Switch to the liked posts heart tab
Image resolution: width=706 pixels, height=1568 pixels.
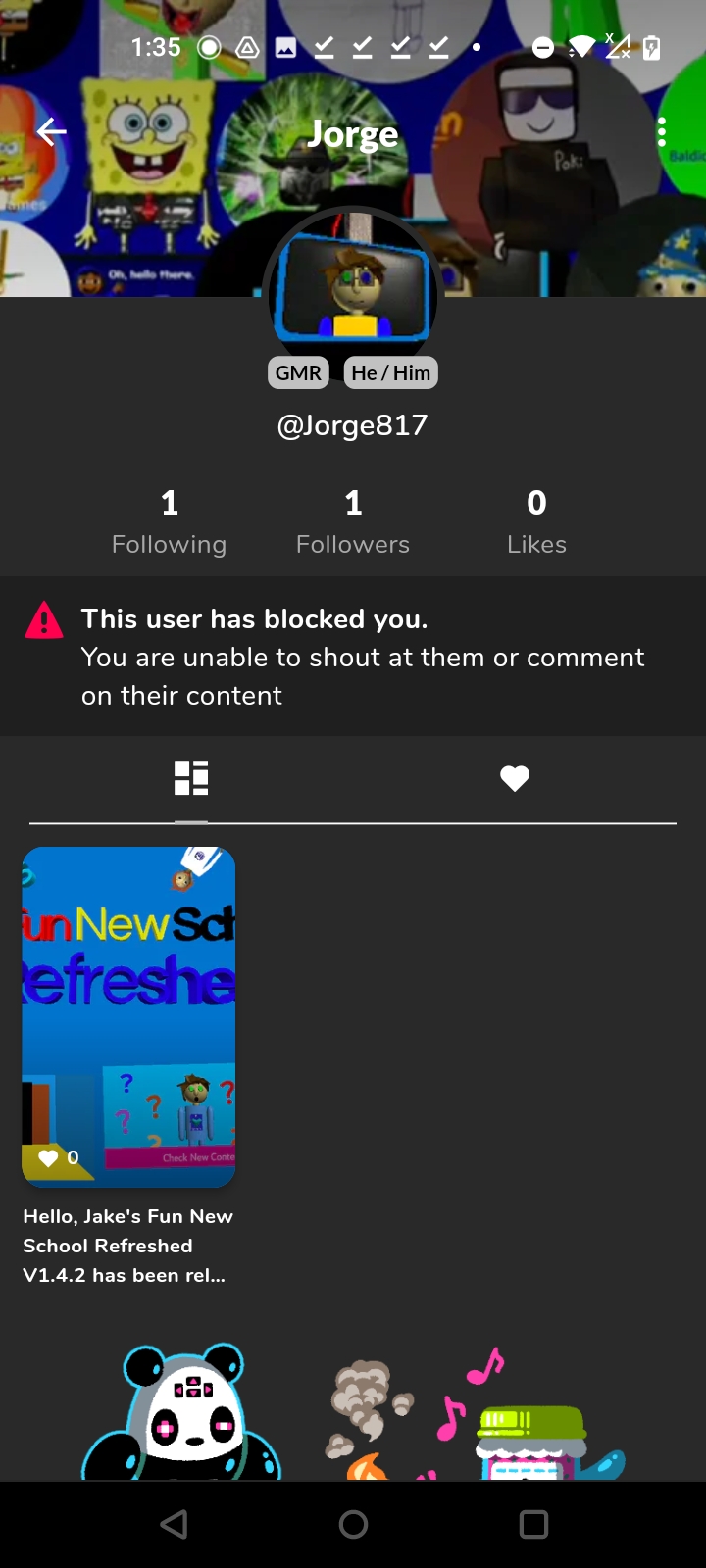tap(515, 778)
